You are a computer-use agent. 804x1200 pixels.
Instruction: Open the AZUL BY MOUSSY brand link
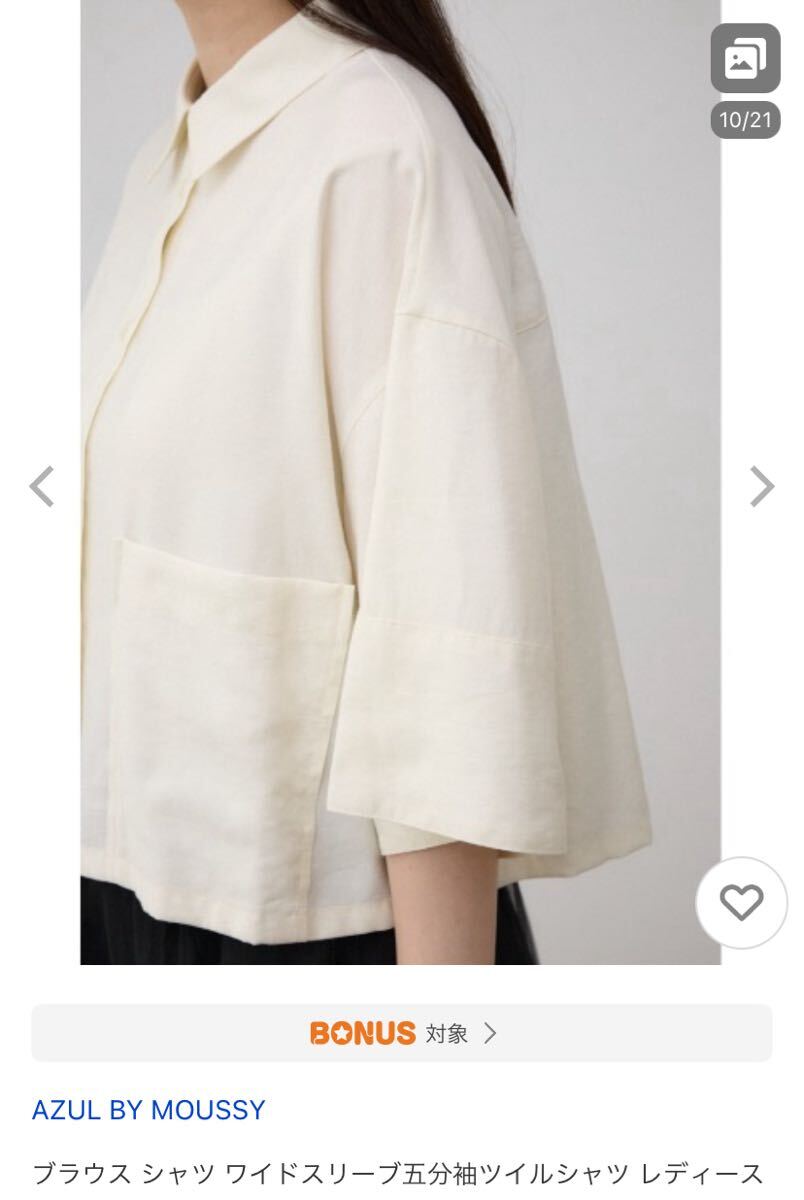pyautogui.click(x=149, y=1110)
